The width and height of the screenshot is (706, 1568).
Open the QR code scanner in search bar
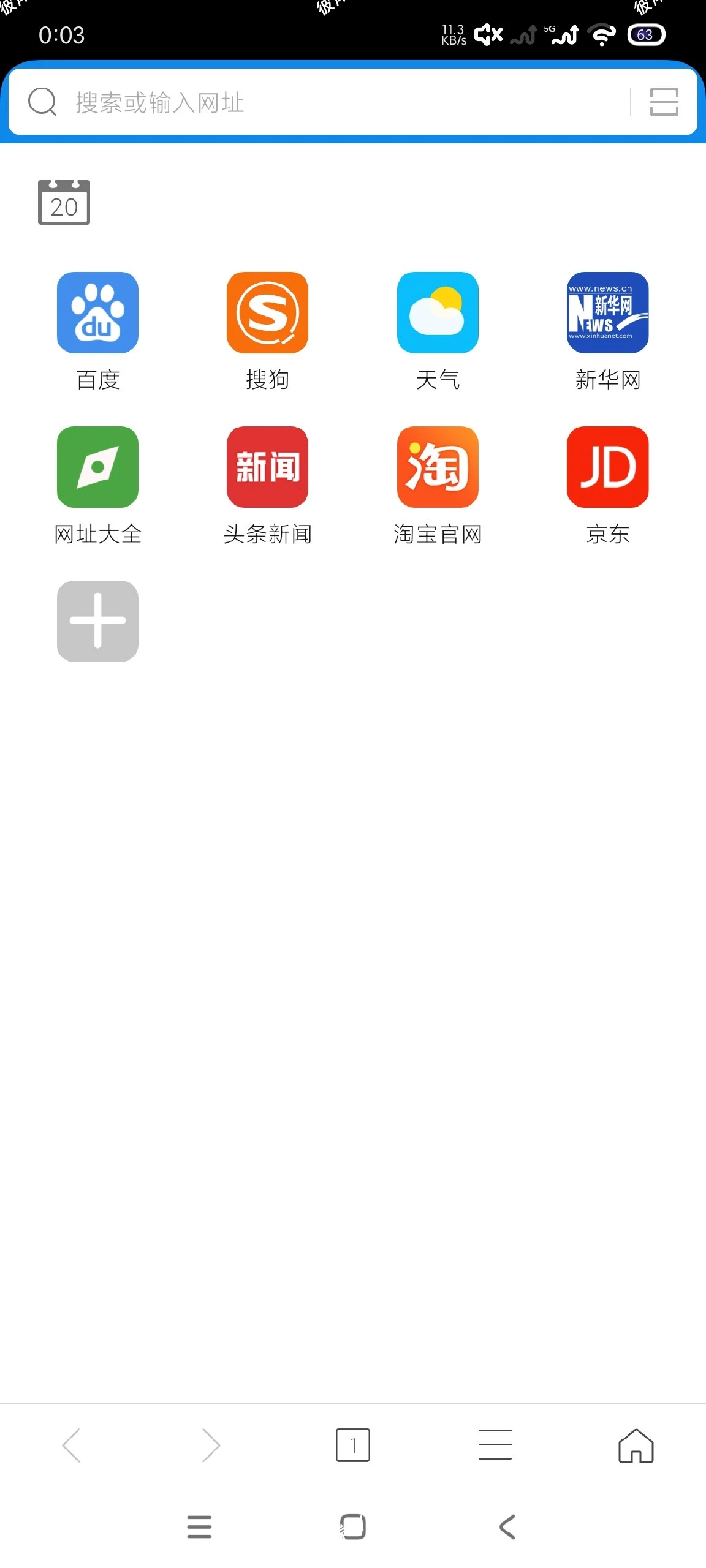click(x=663, y=103)
